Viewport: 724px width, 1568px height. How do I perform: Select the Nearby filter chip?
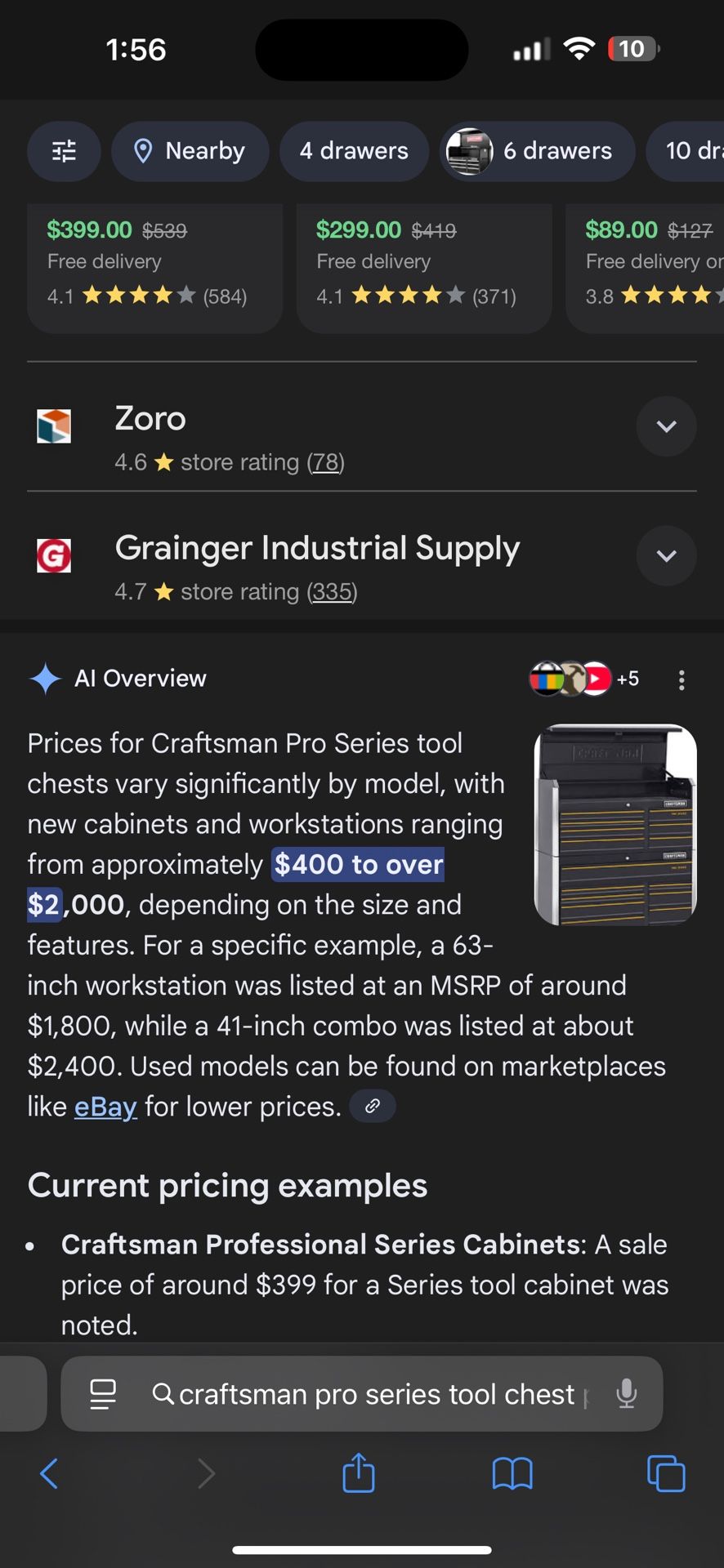190,151
